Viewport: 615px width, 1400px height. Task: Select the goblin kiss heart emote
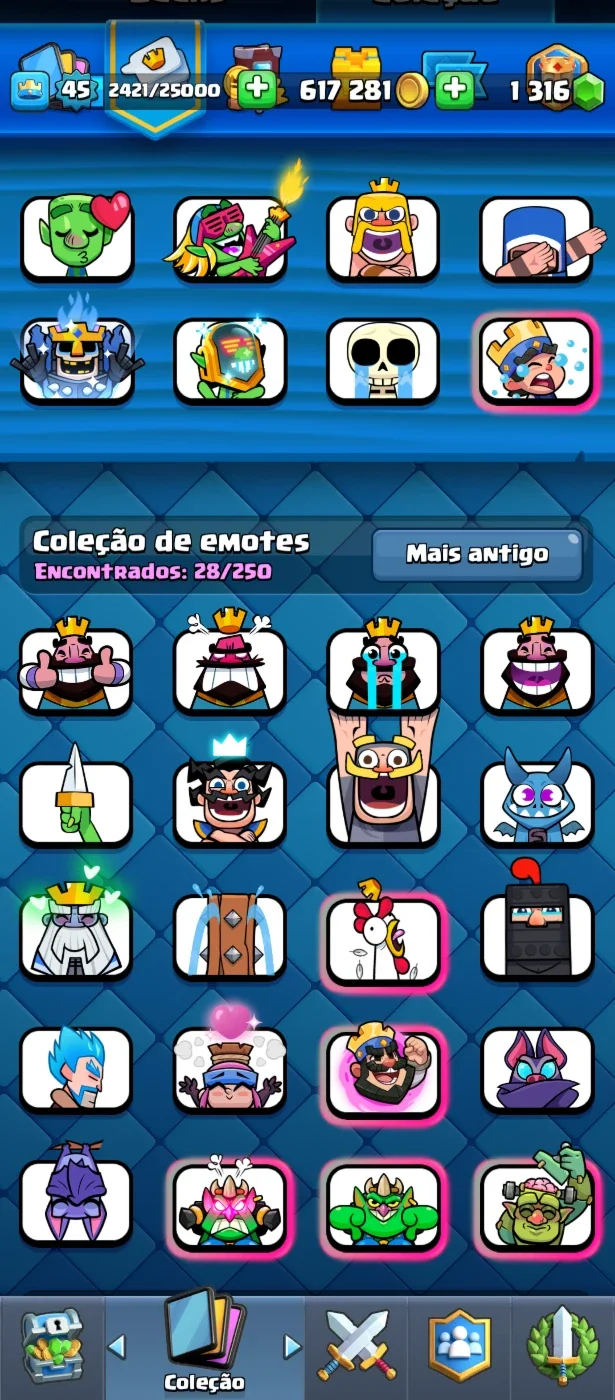(x=77, y=237)
